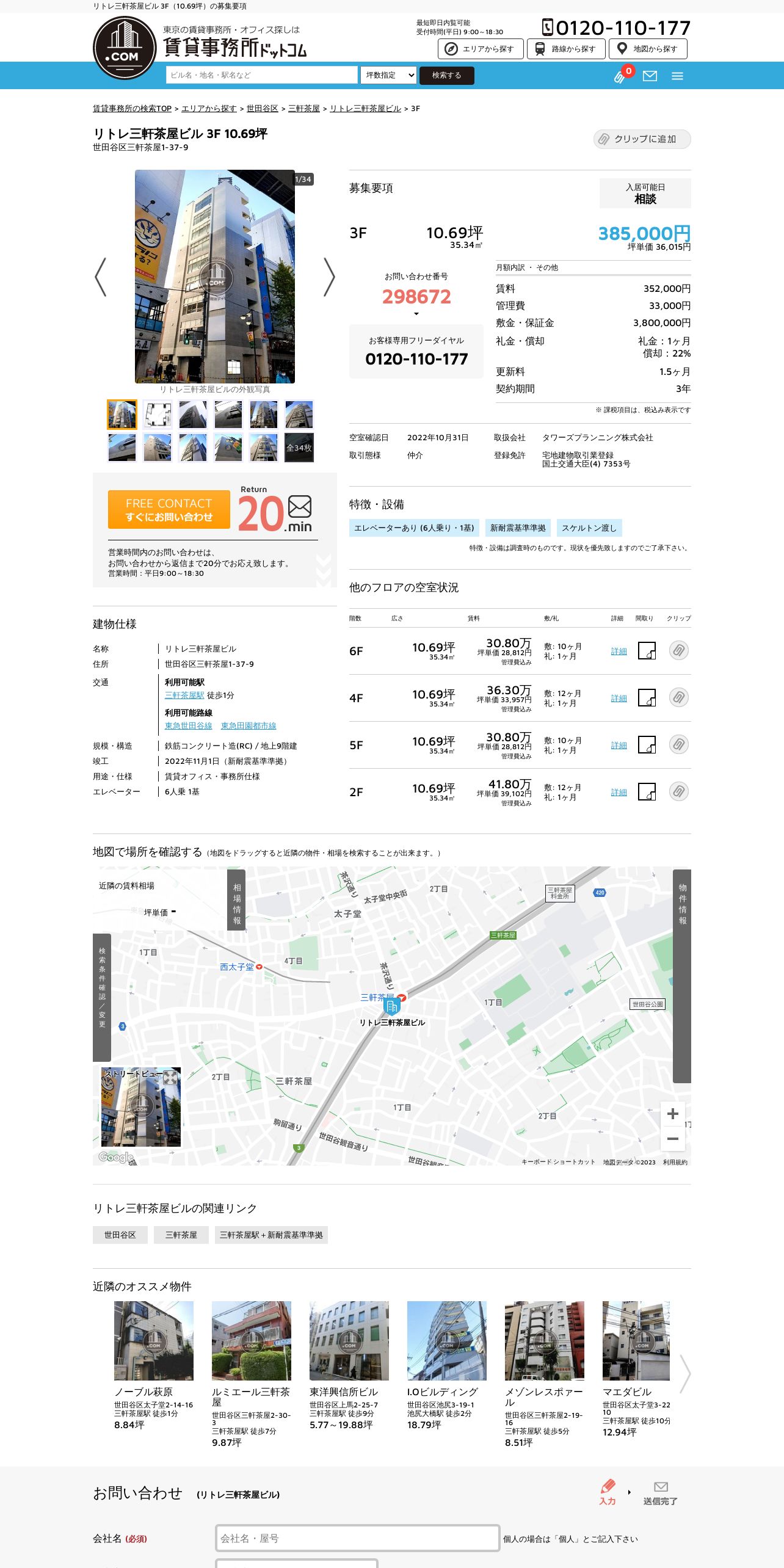Open the mail envelope icon in header
The width and height of the screenshot is (784, 1568).
[x=650, y=76]
